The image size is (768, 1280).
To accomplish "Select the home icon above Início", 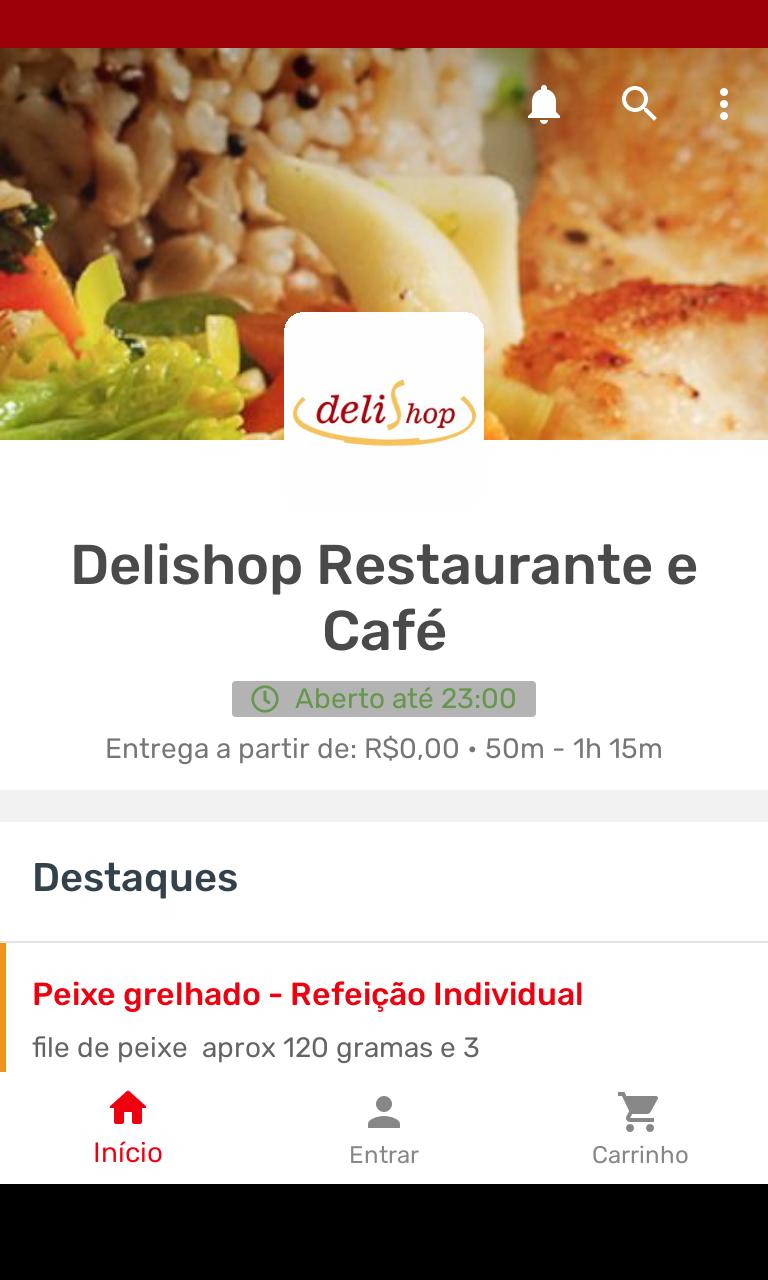I will tap(126, 1108).
